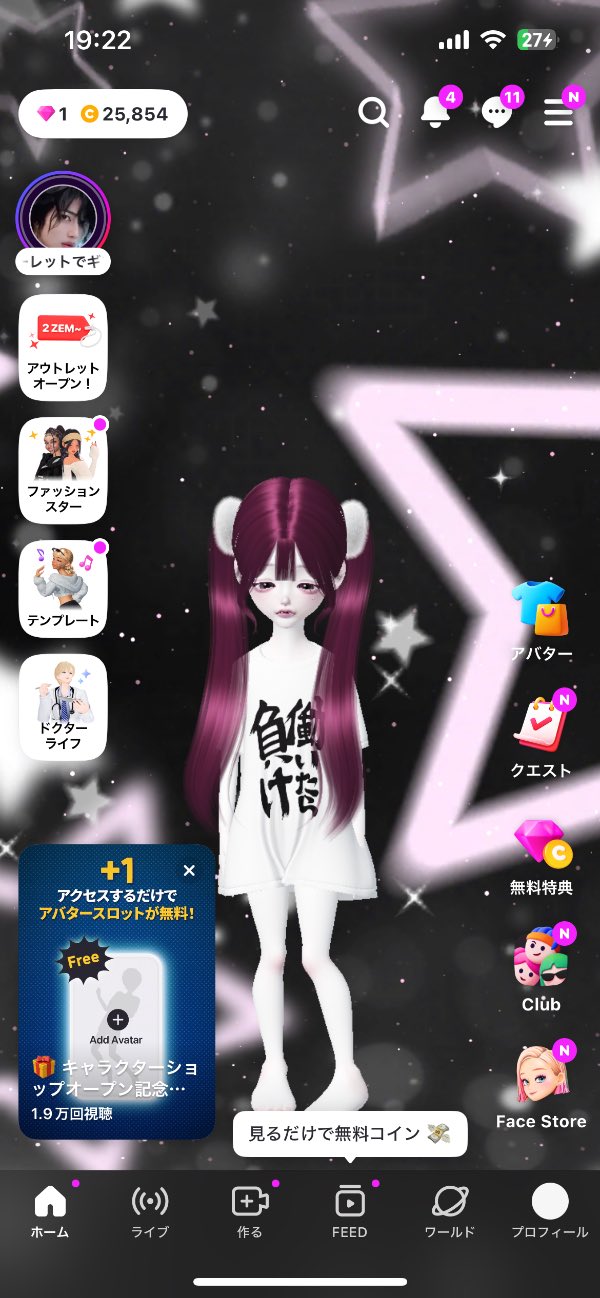Switch to the 作る tab
Viewport: 600px width, 1298px height.
tap(249, 1212)
